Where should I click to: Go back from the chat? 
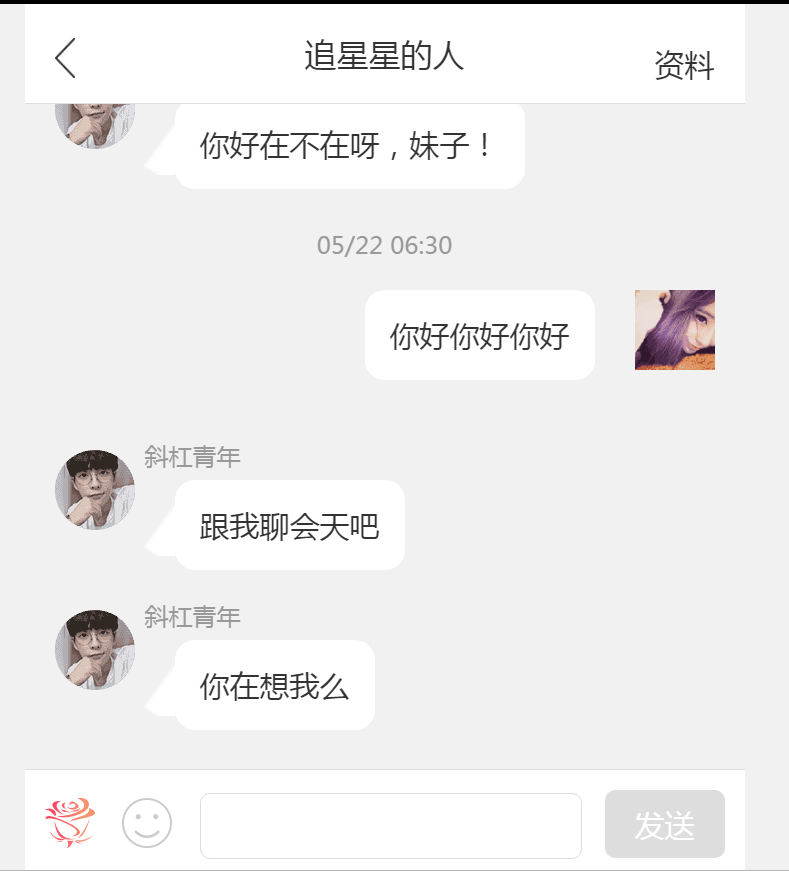pos(66,58)
